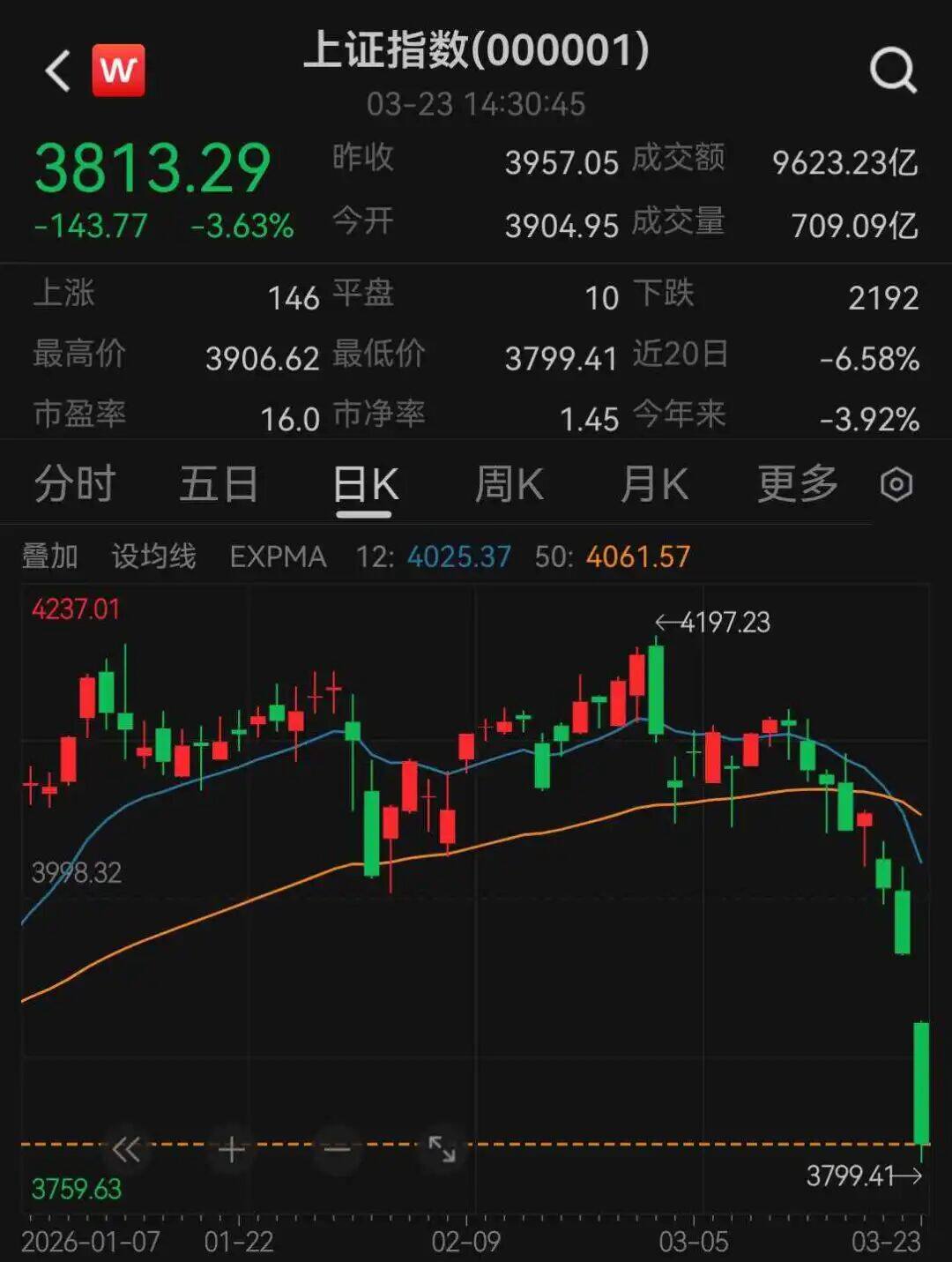The height and width of the screenshot is (1262, 952).
Task: Open chart settings via the hexagon gear icon
Action: pos(896,484)
